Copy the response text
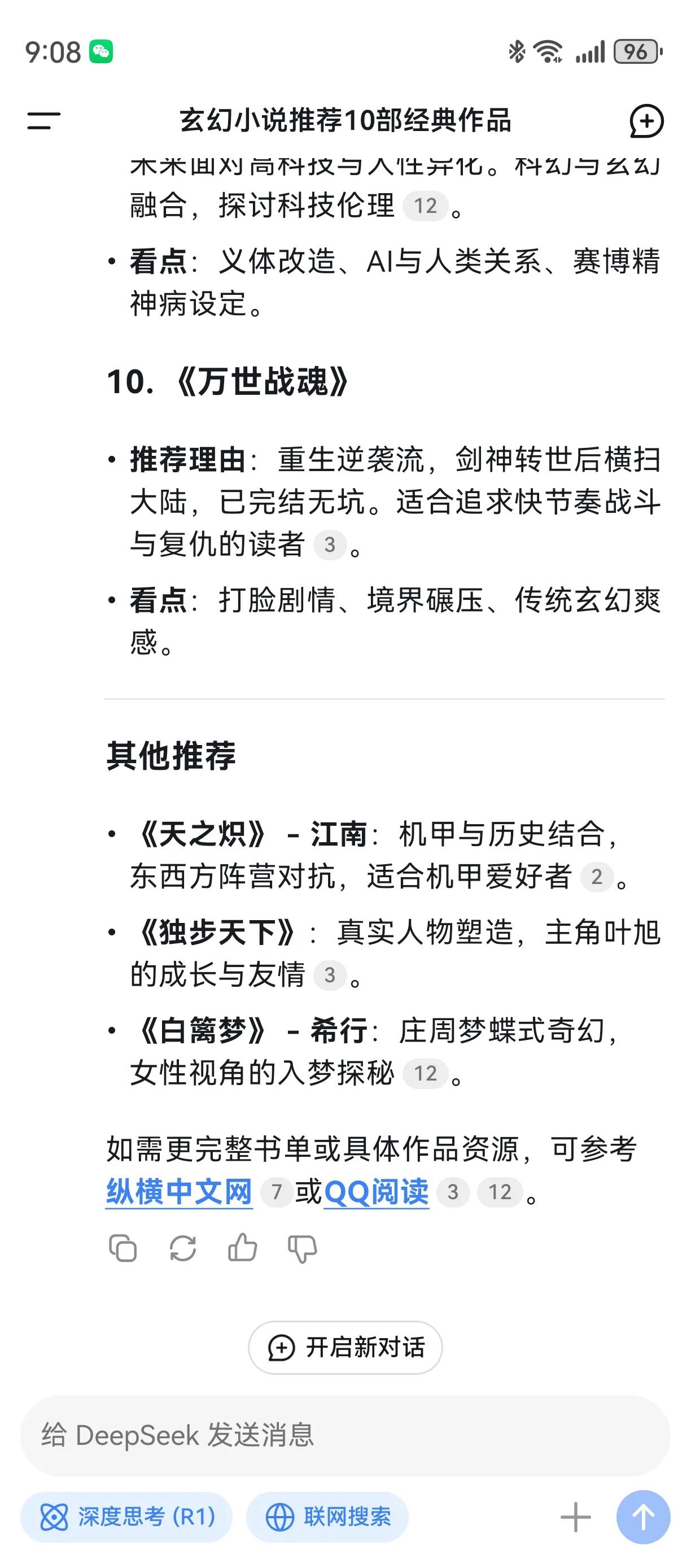 [123, 1248]
